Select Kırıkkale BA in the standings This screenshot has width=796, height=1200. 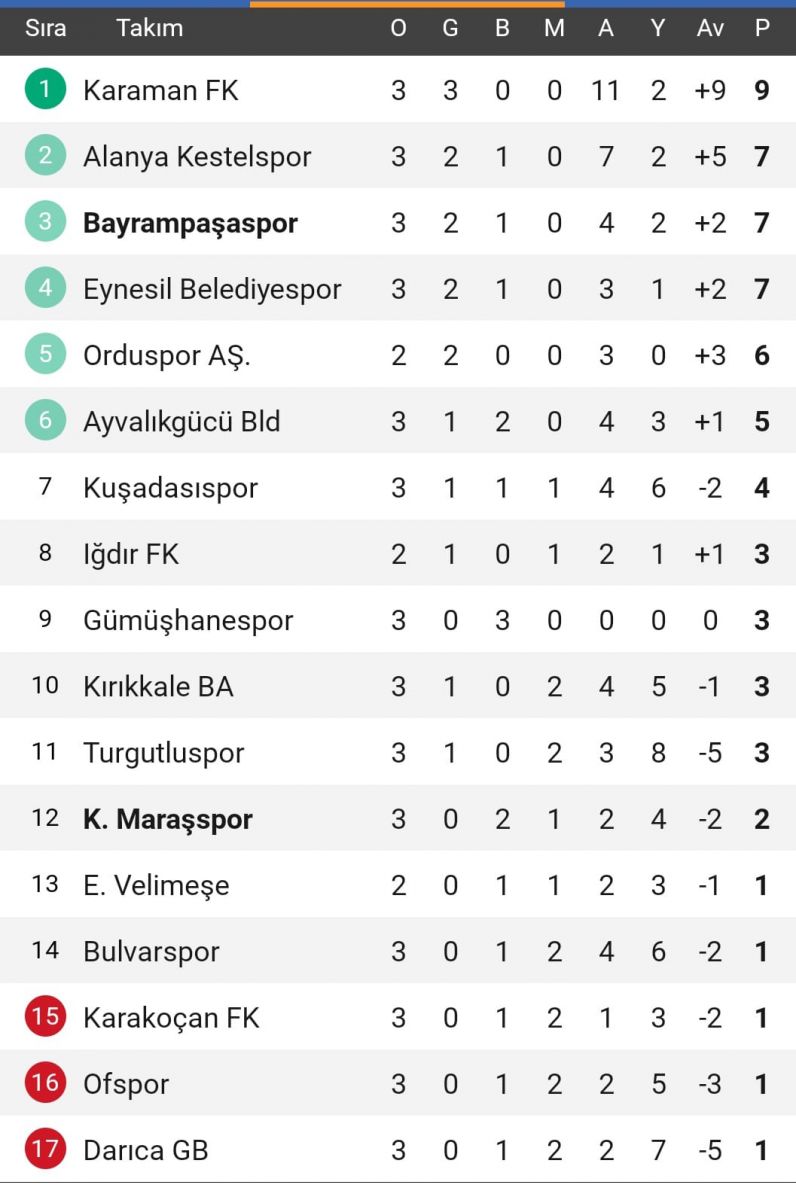[x=158, y=686]
